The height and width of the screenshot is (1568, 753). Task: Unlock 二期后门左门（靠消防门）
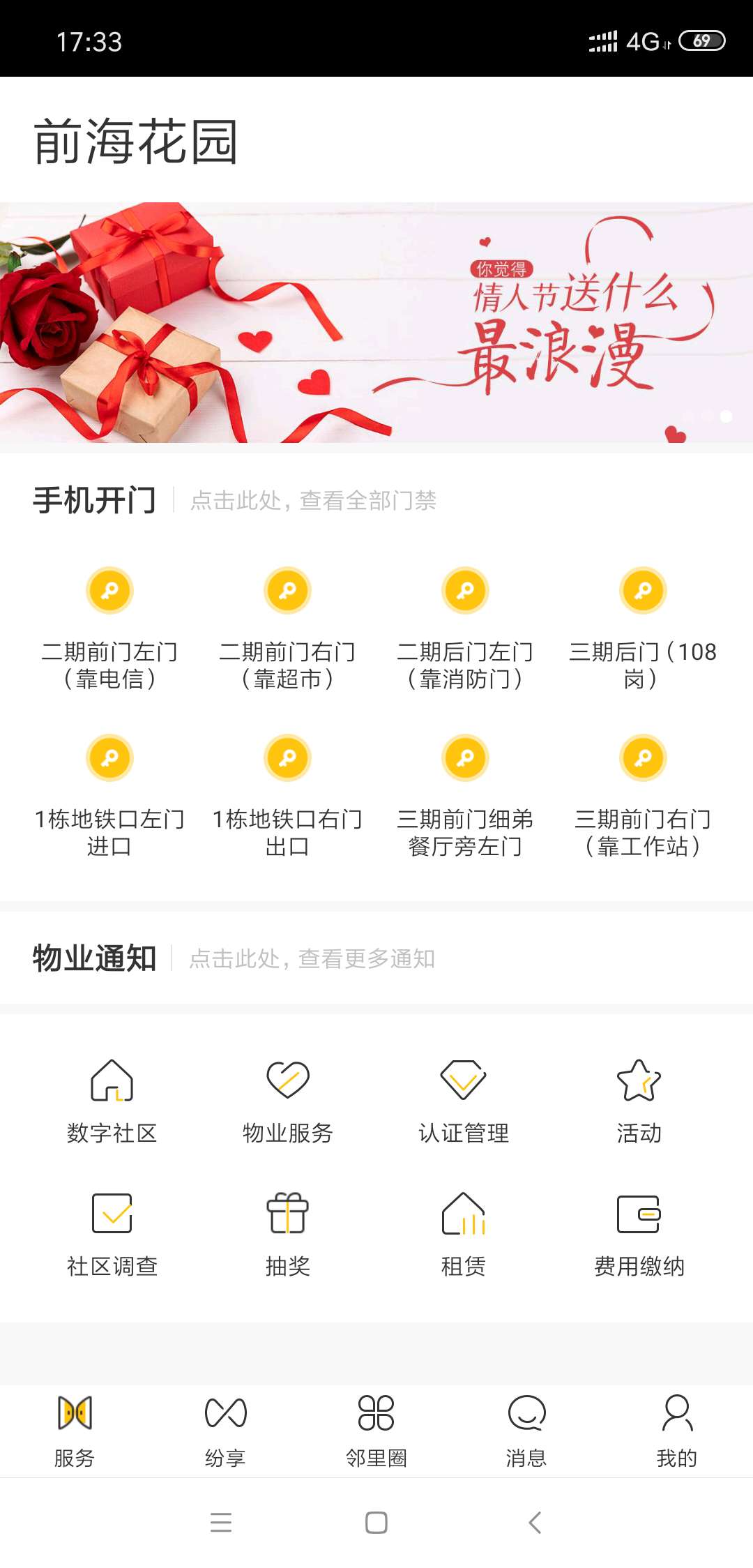coord(465,591)
